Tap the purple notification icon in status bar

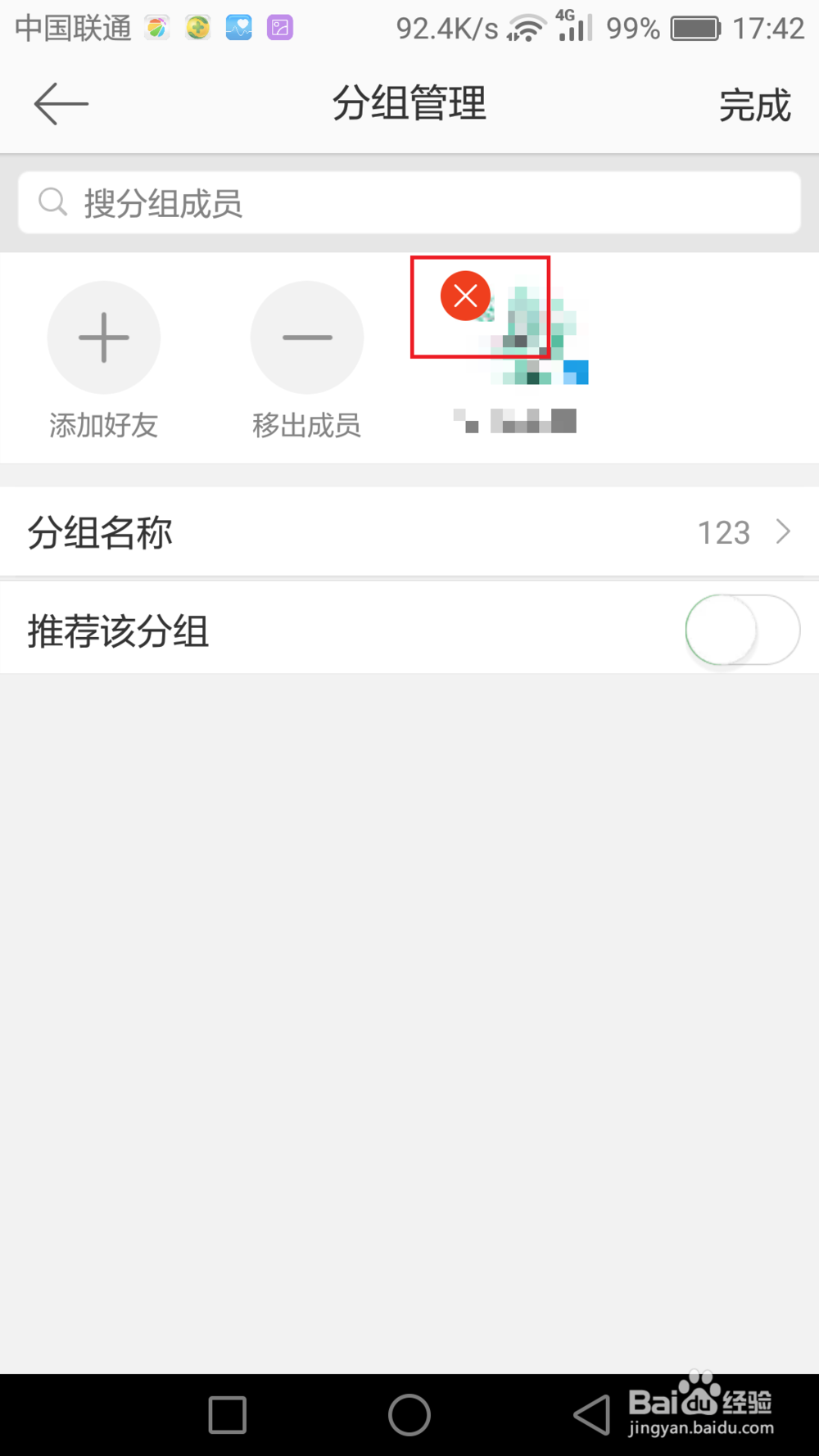pos(278,27)
